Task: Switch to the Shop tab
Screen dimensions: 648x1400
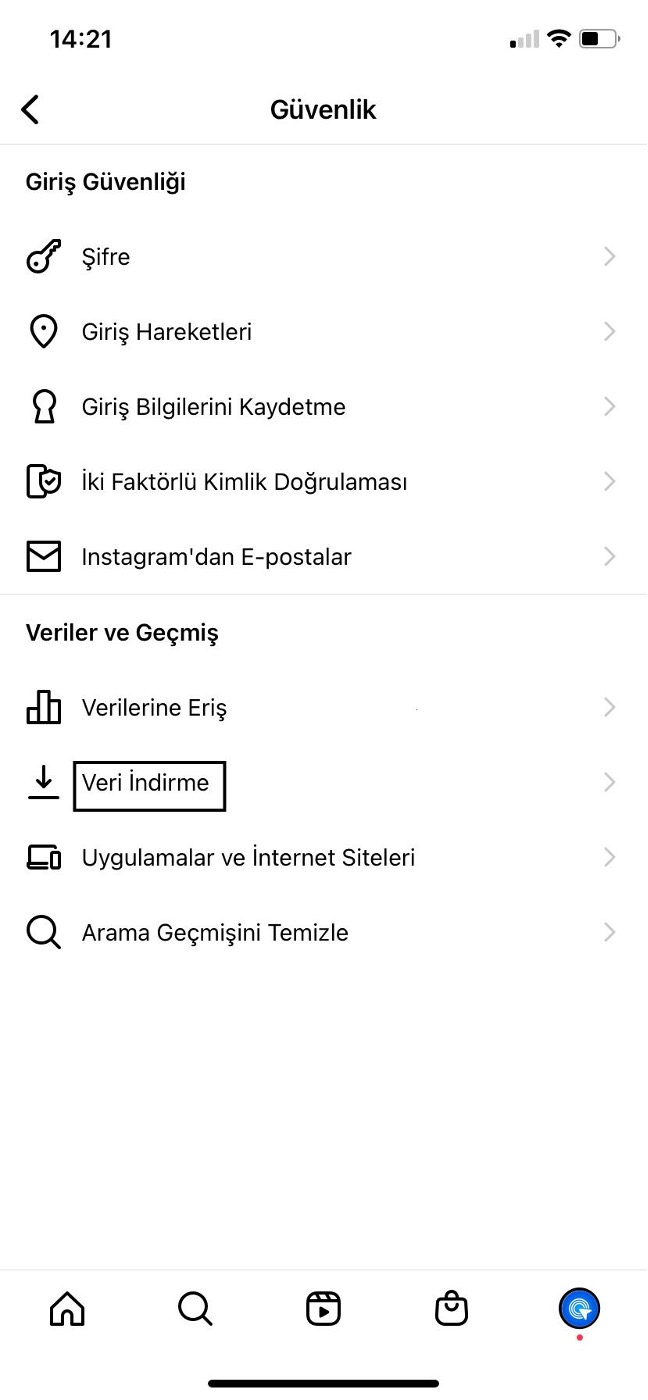Action: pos(451,1308)
